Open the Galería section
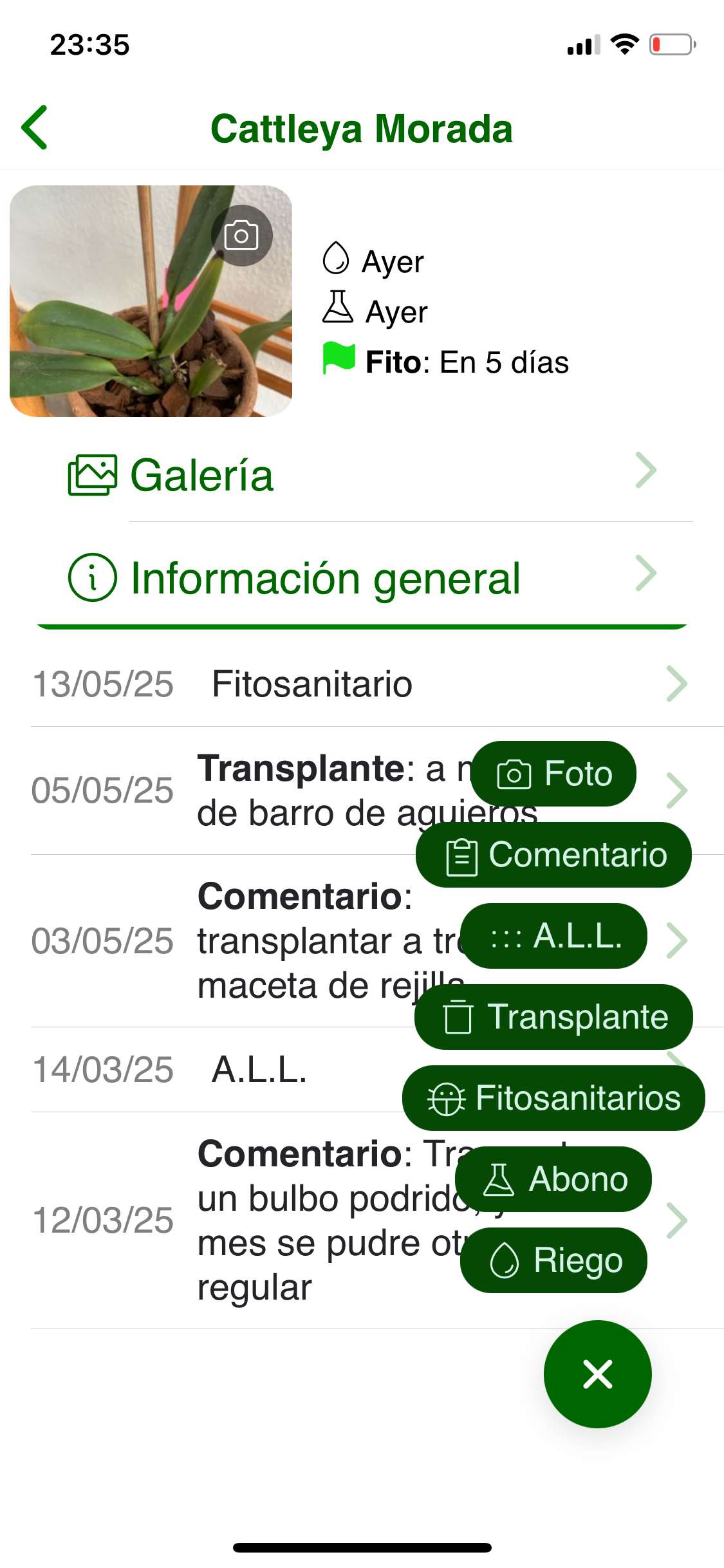The height and width of the screenshot is (1568, 724). pyautogui.click(x=362, y=475)
